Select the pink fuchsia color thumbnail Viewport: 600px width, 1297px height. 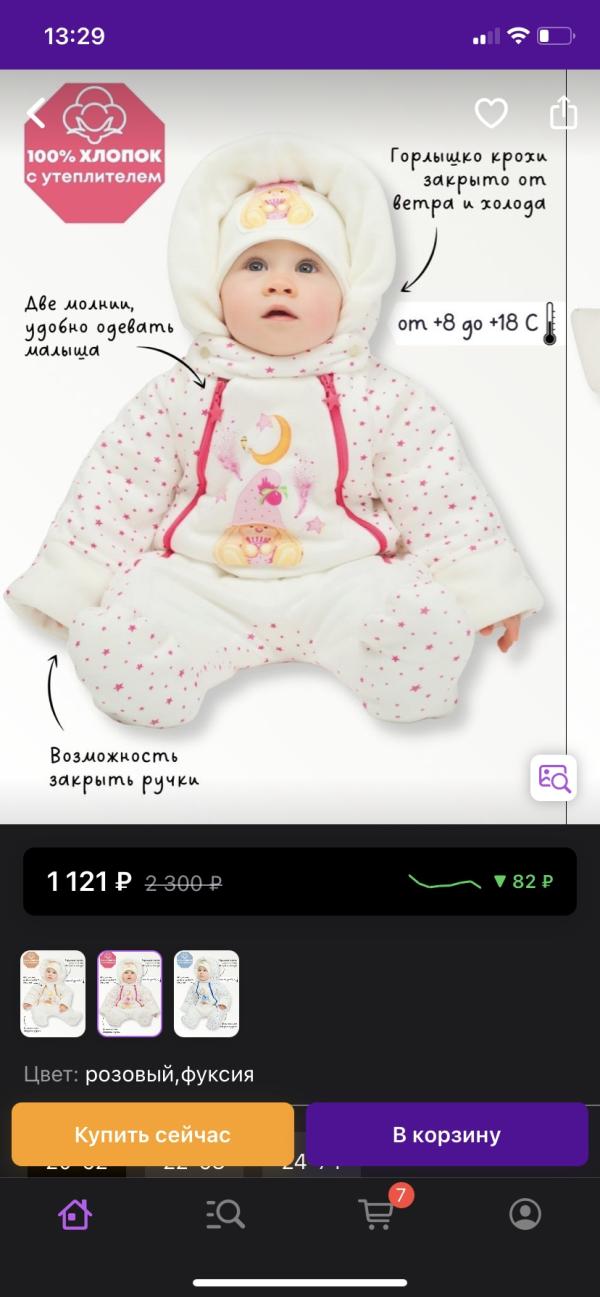pos(130,993)
